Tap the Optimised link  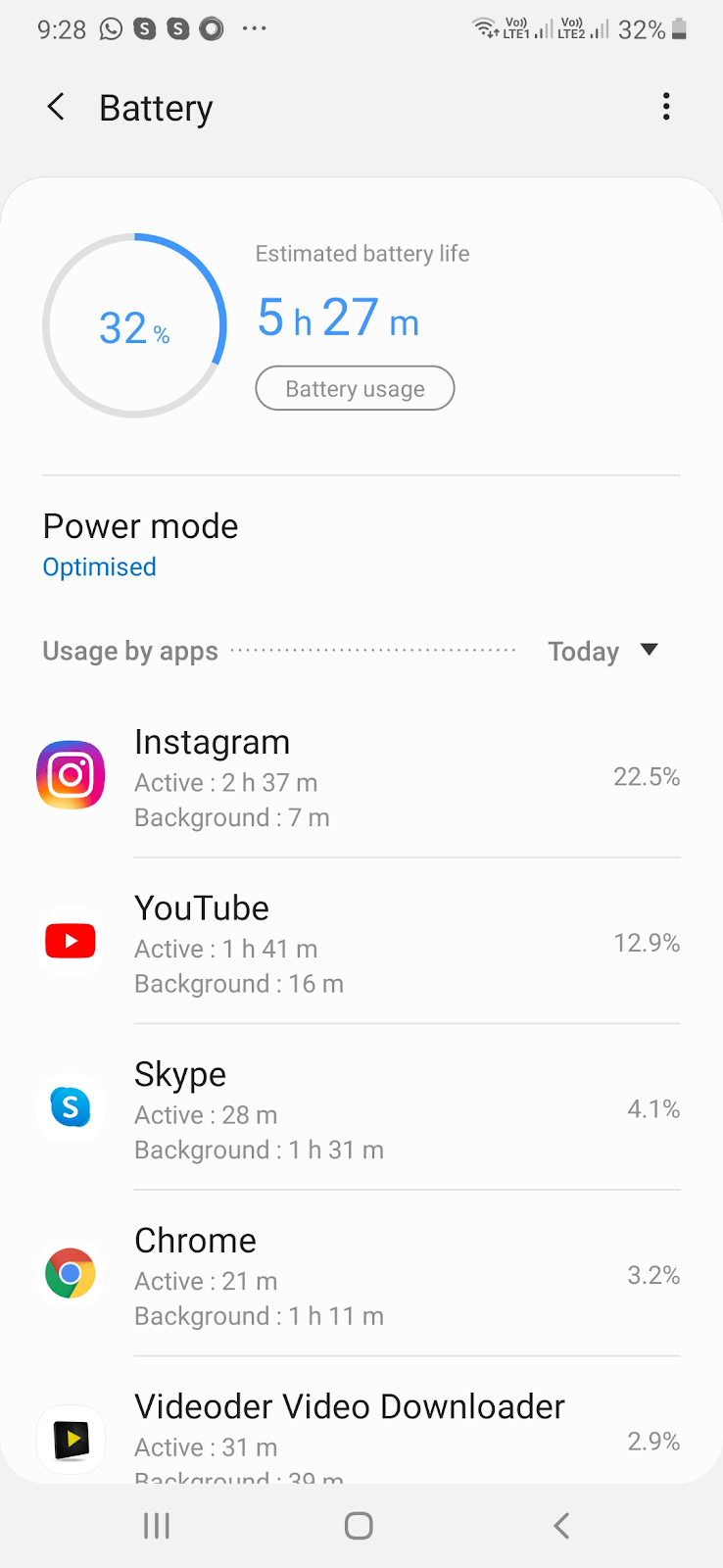99,566
